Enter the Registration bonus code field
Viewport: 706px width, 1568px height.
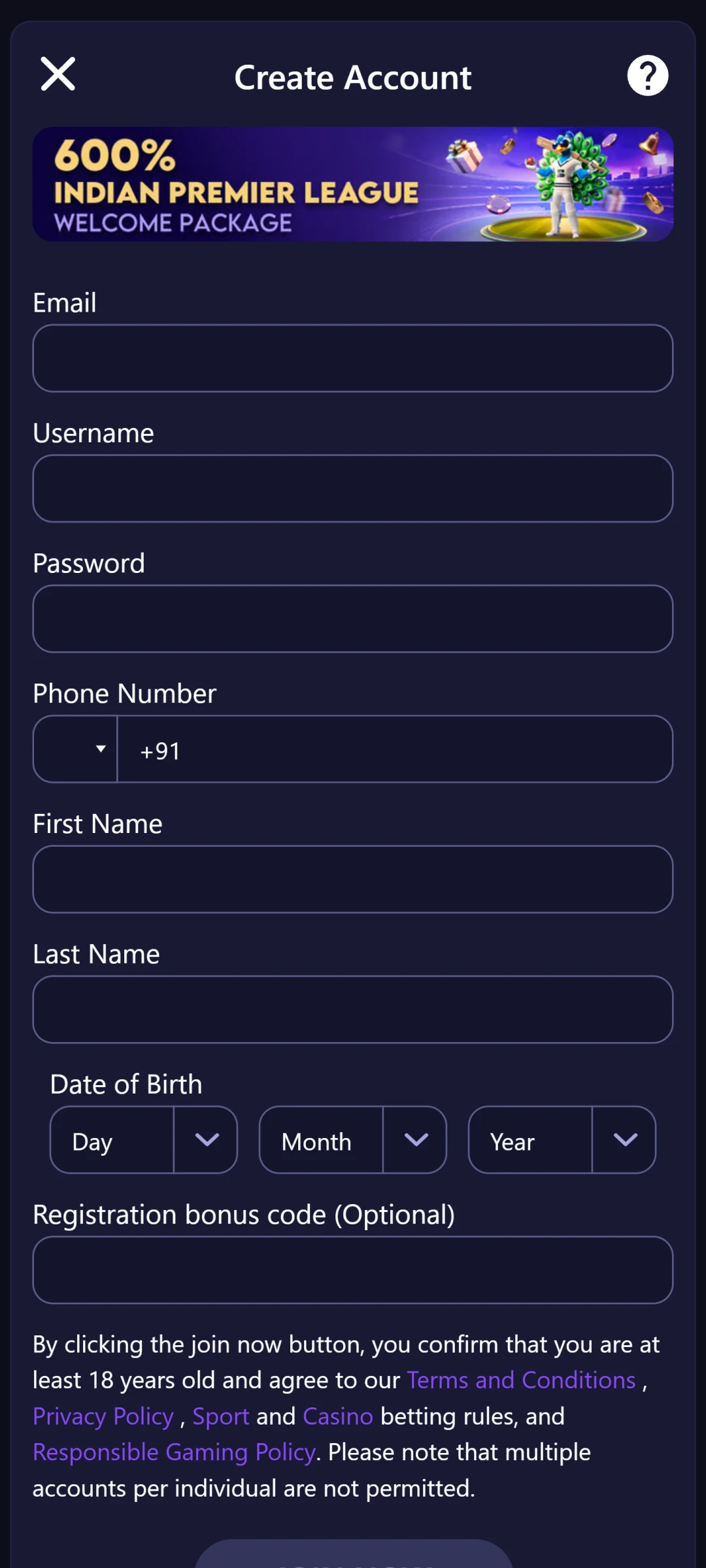353,1270
